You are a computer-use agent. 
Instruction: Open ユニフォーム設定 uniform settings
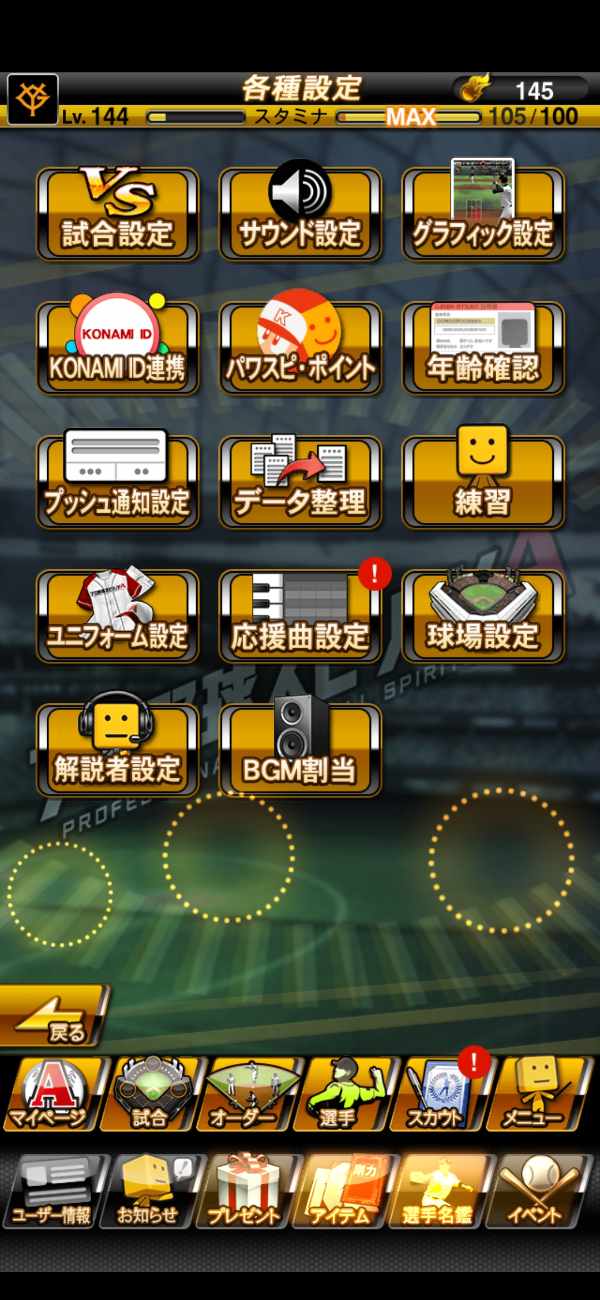pyautogui.click(x=117, y=615)
